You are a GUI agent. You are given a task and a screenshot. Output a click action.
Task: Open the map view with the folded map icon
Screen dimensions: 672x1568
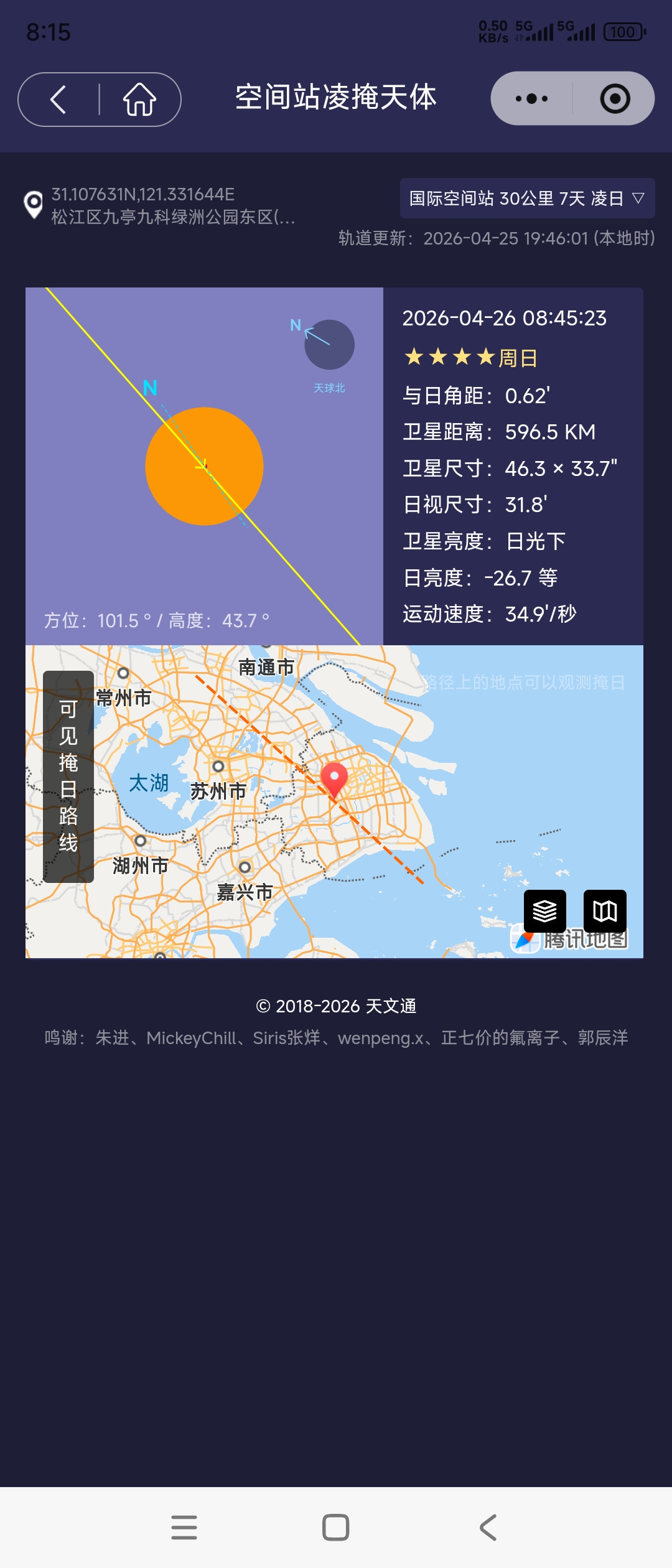coord(605,911)
